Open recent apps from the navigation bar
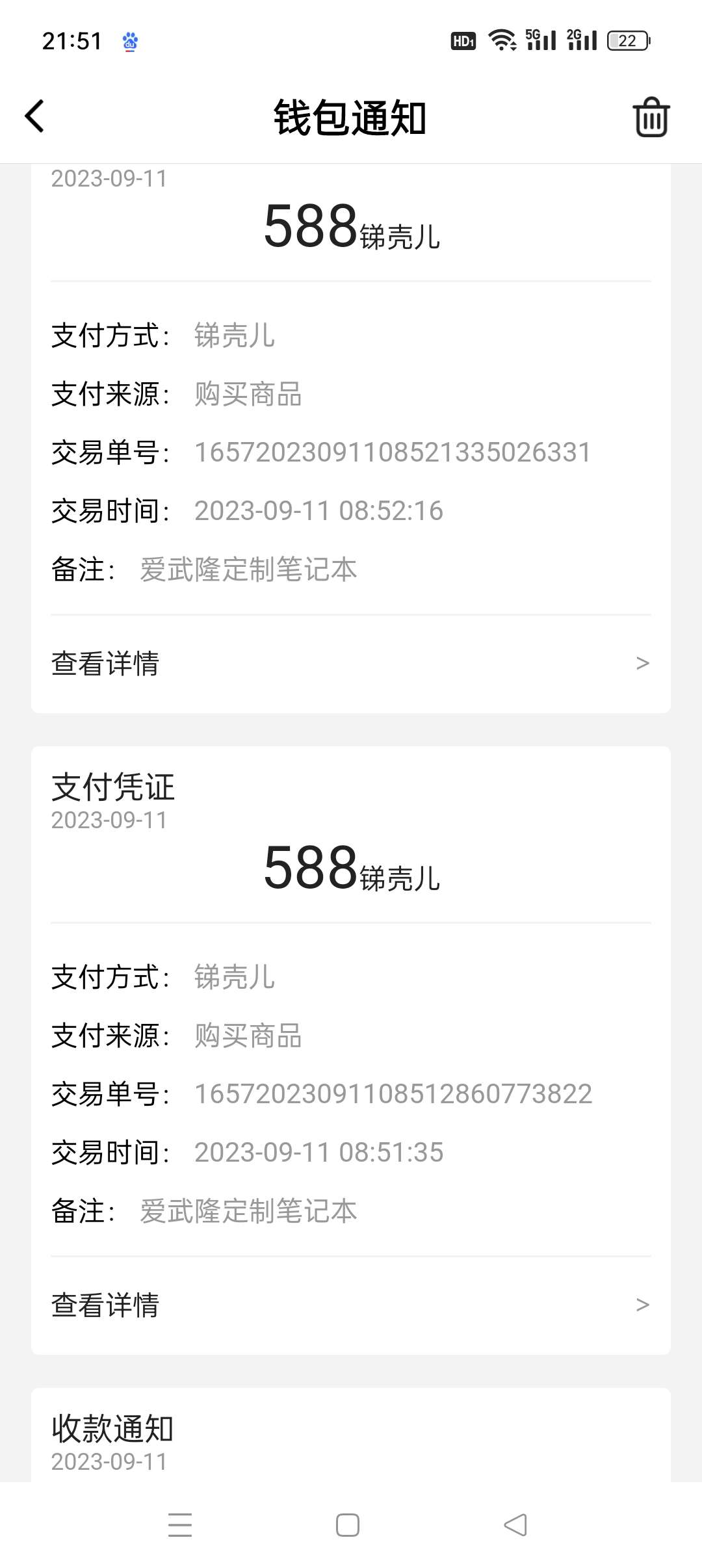The width and height of the screenshot is (702, 1568). tap(180, 1525)
